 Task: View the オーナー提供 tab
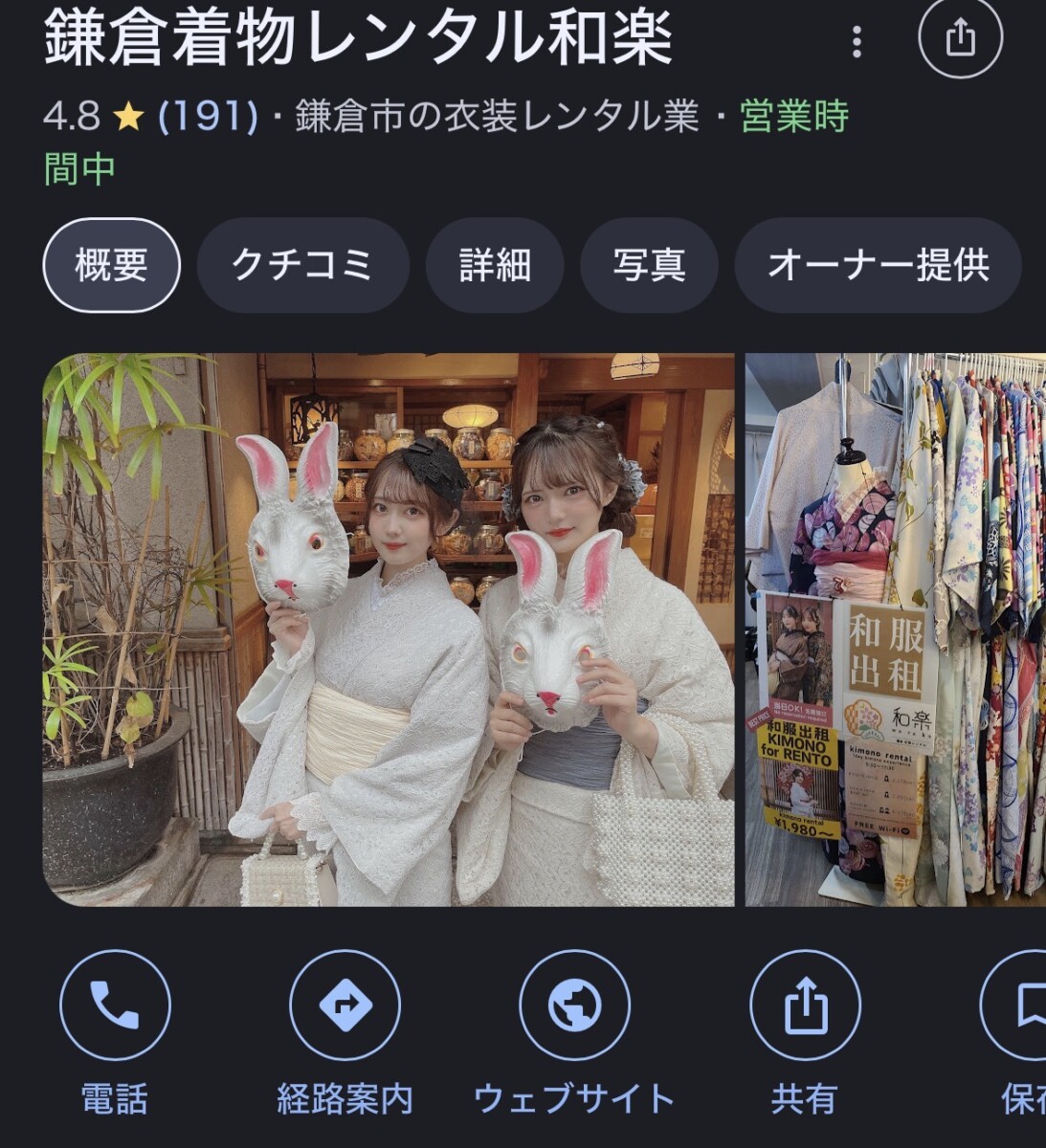click(x=878, y=265)
